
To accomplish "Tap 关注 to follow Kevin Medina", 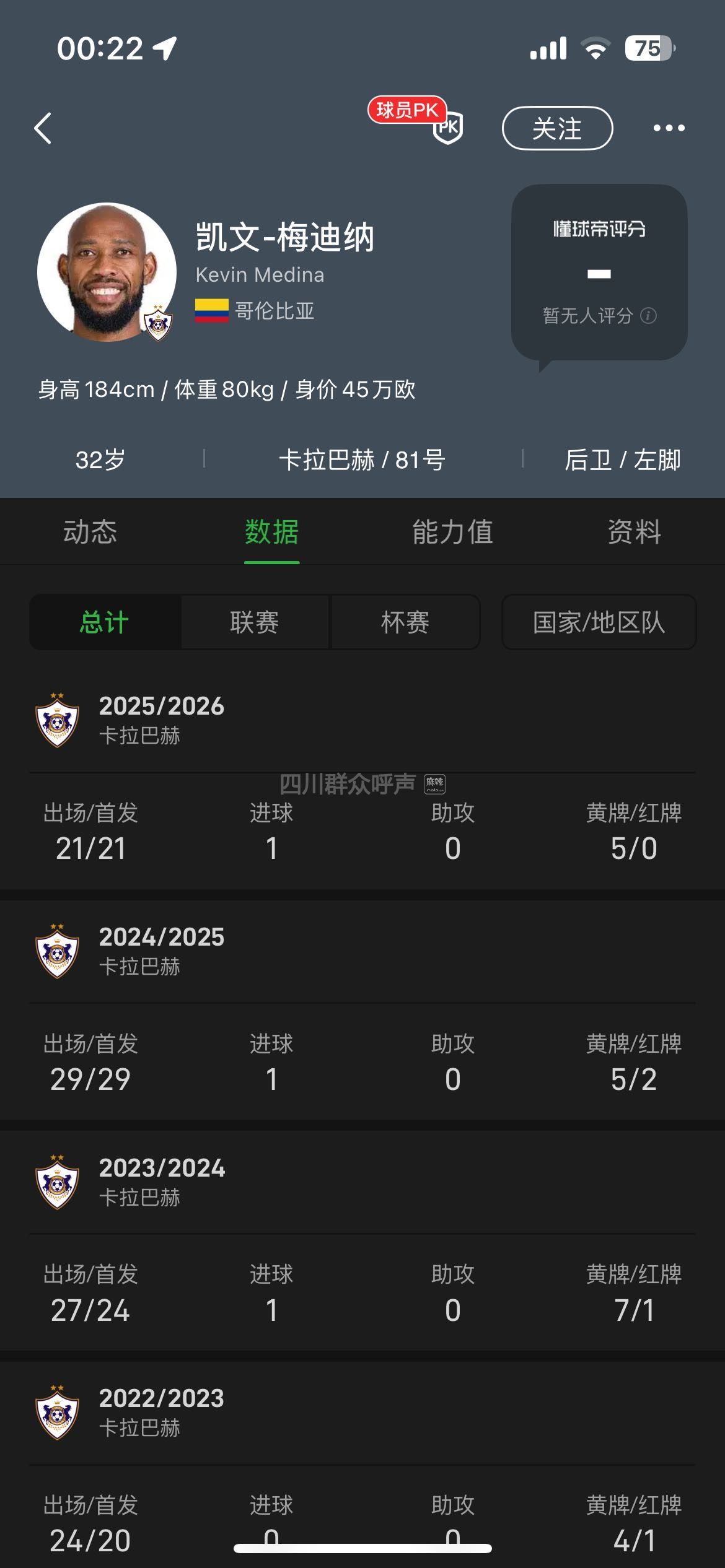I will coord(556,128).
